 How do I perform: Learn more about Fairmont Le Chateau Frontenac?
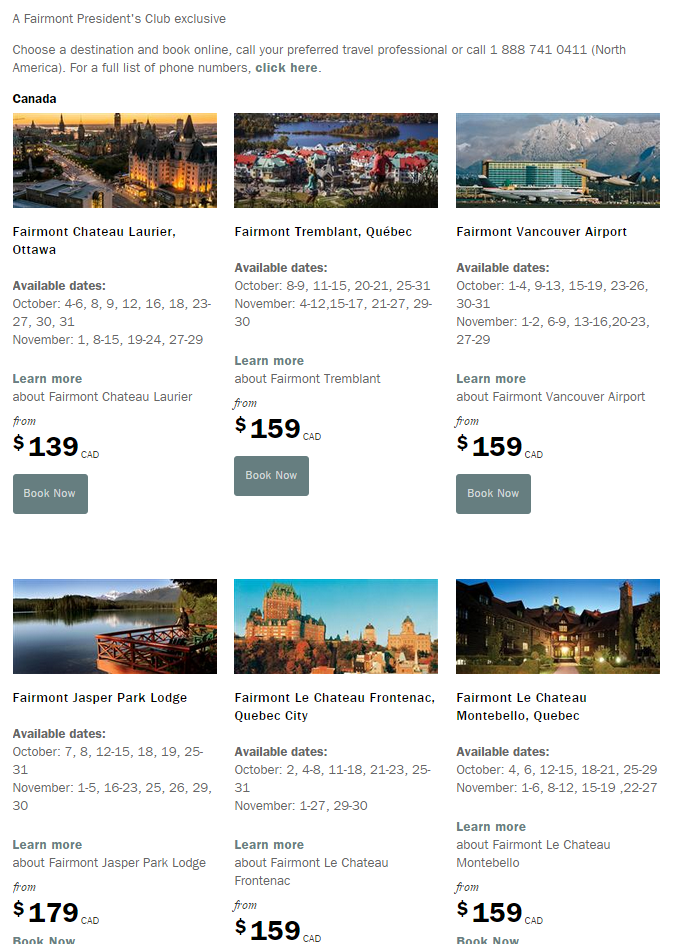[269, 845]
